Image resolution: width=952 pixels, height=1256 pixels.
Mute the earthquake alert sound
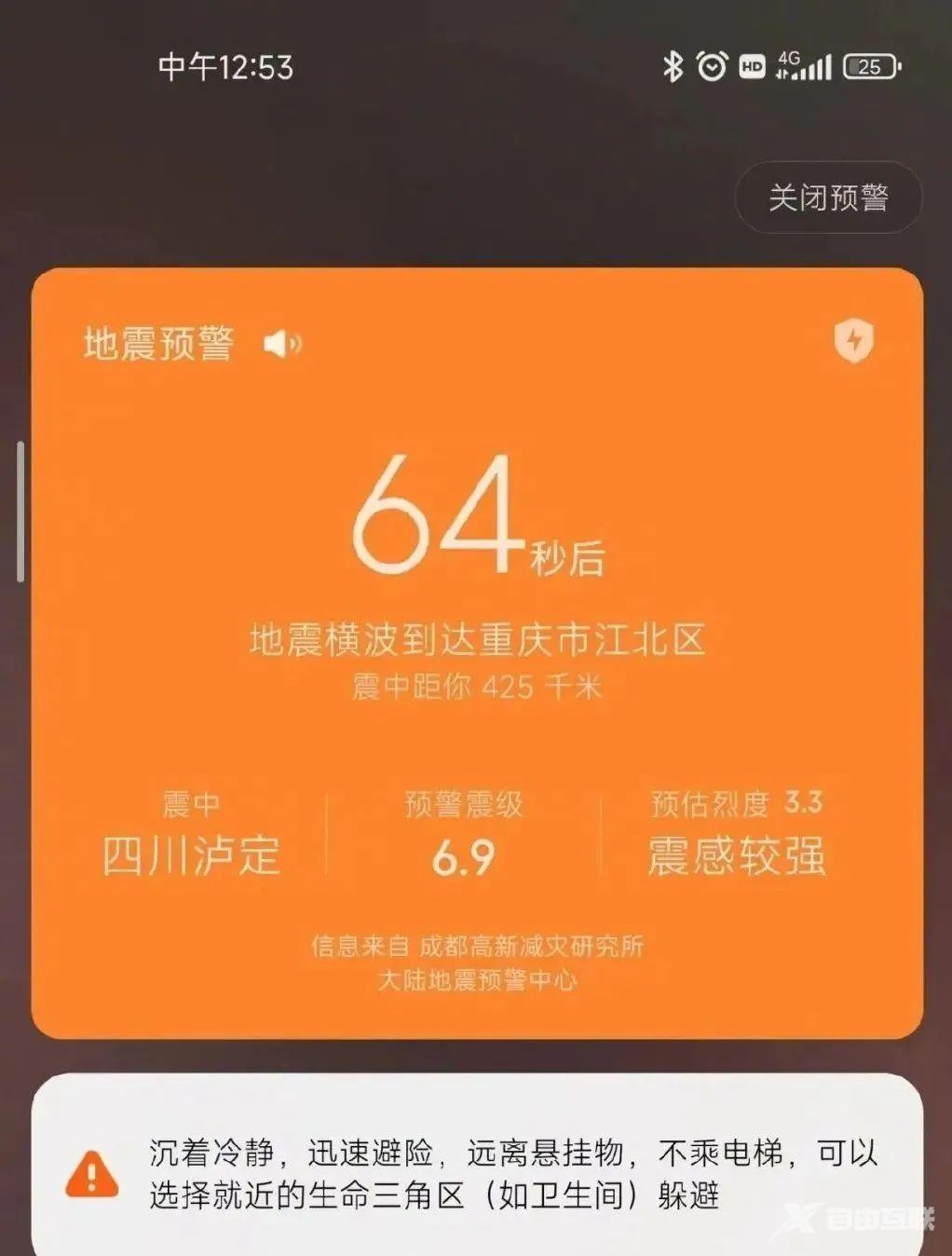tap(282, 344)
